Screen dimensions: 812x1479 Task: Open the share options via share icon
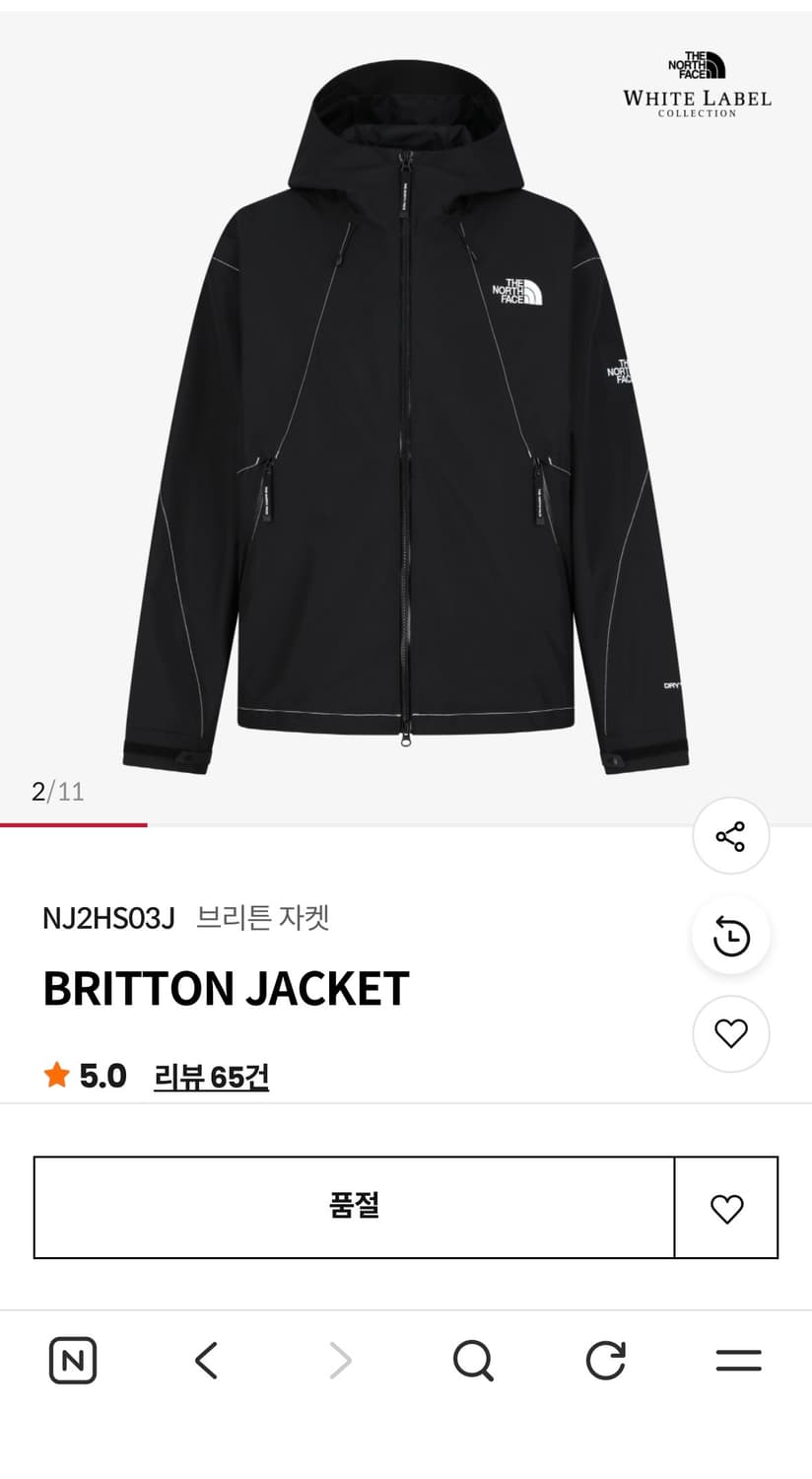click(730, 836)
